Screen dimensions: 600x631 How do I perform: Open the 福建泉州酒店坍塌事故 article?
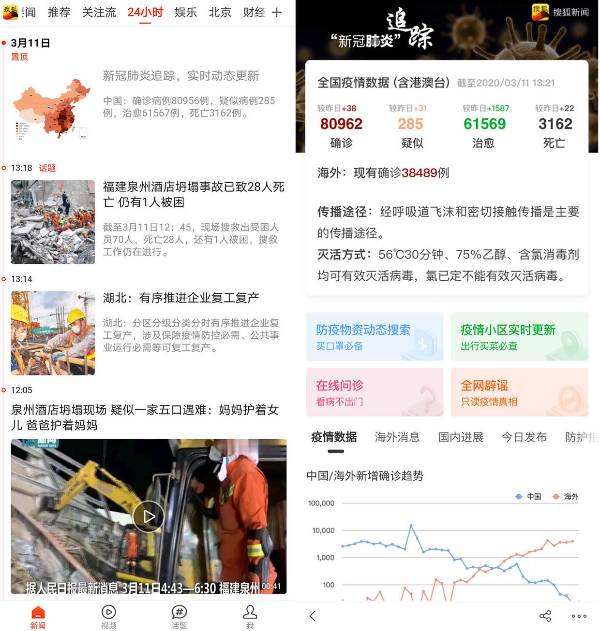pos(193,194)
